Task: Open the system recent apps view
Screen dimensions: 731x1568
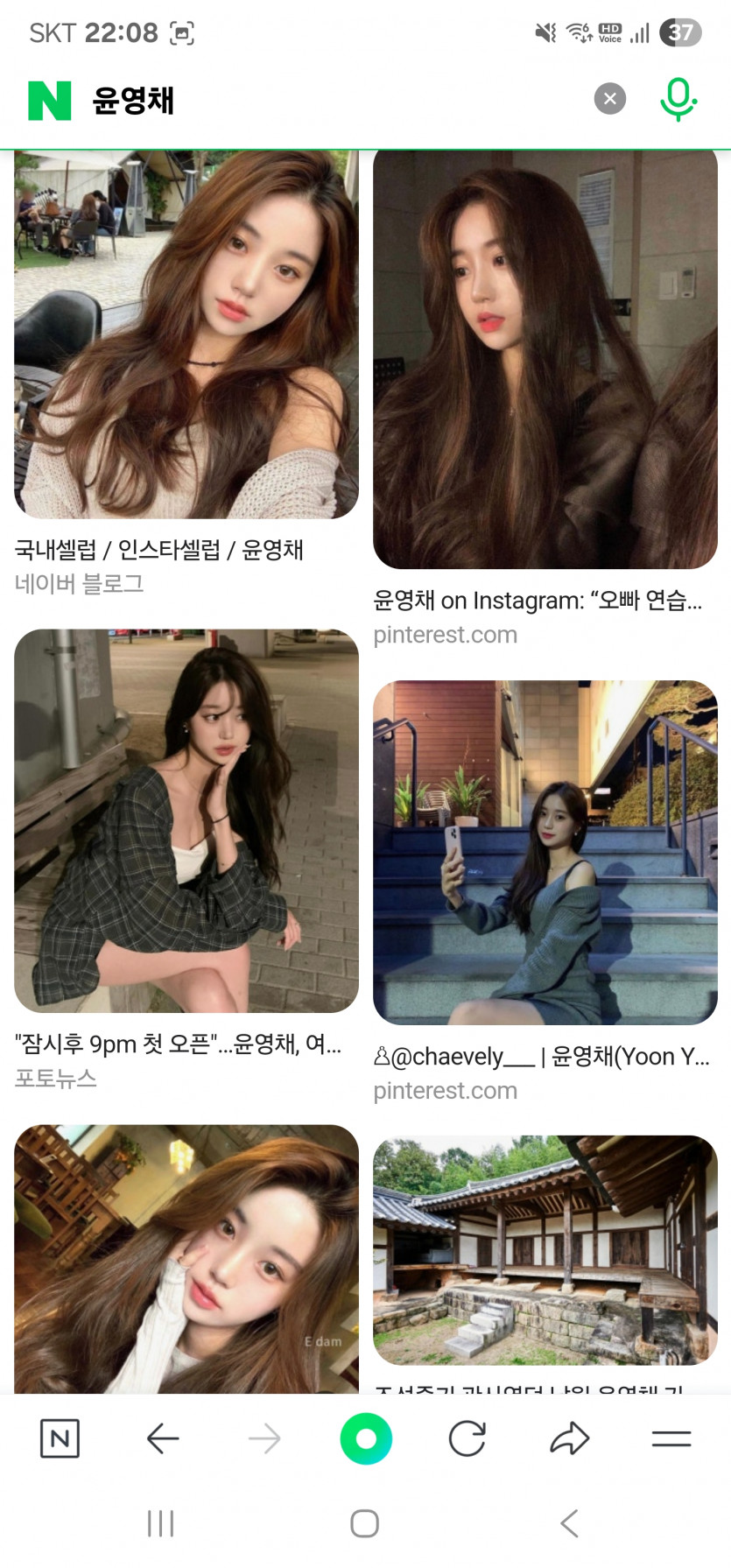Action: point(161,1523)
